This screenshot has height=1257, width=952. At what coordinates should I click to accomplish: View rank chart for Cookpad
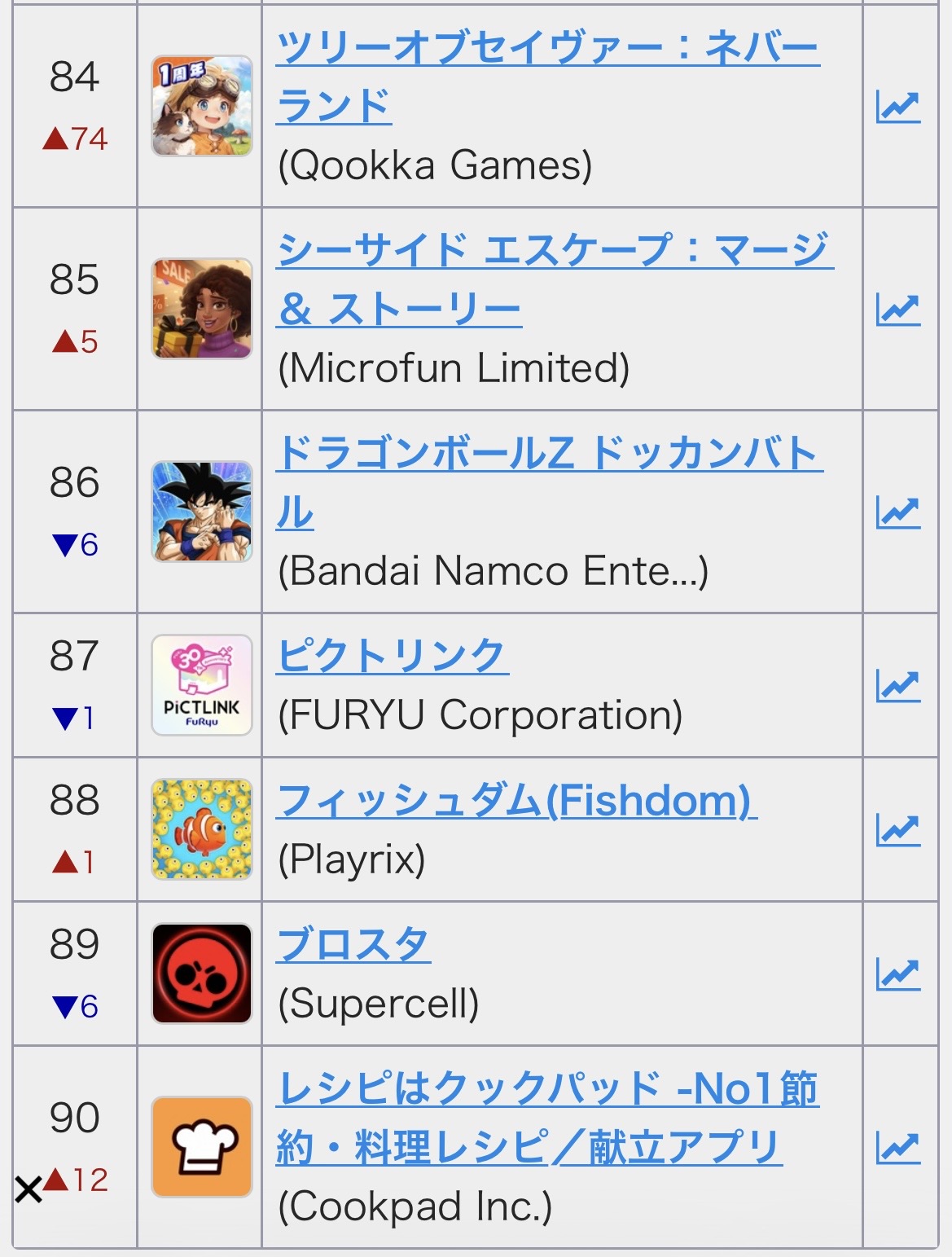(898, 1148)
